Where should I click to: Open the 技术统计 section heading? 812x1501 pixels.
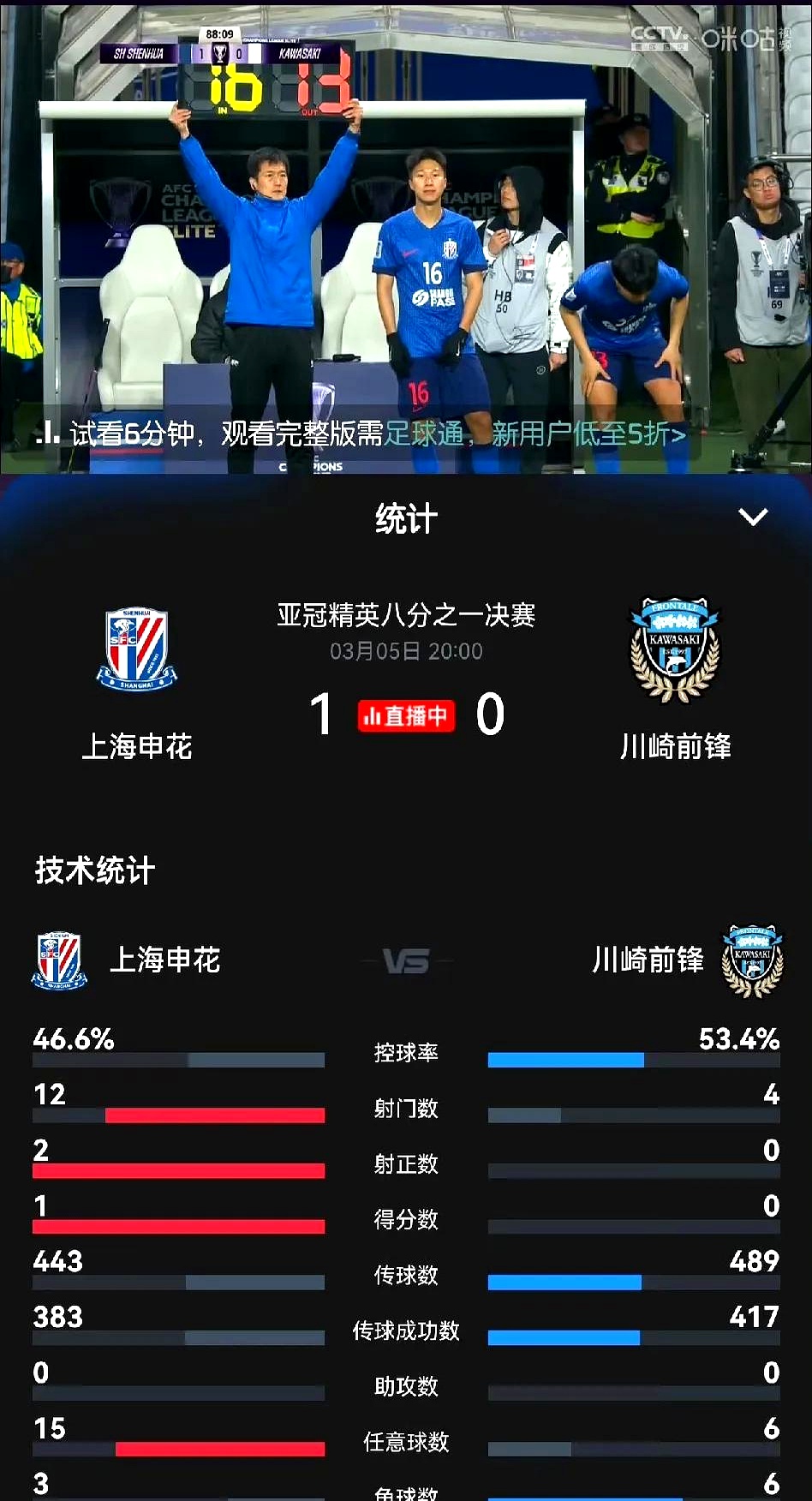94,870
